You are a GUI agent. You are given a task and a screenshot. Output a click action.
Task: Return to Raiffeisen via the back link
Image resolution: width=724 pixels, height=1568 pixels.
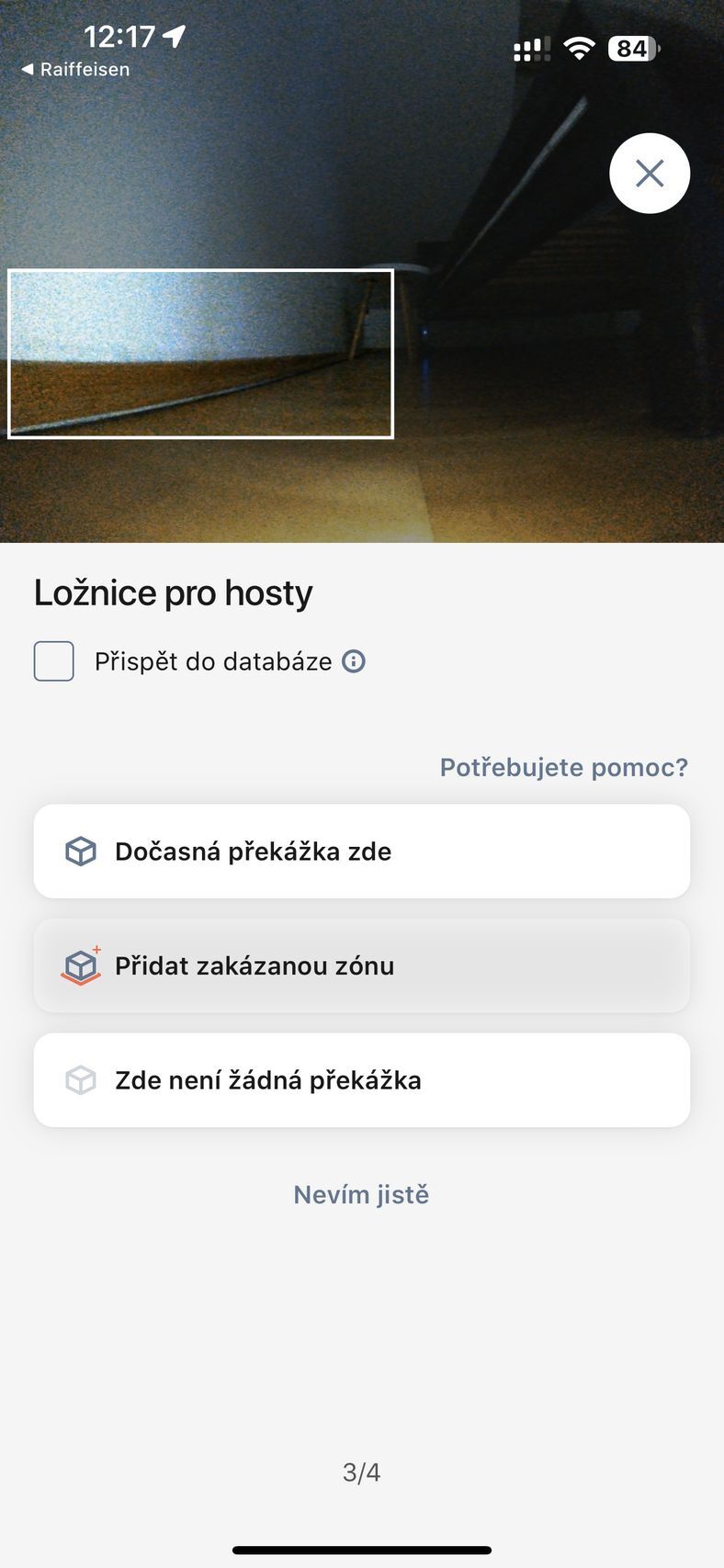[74, 69]
